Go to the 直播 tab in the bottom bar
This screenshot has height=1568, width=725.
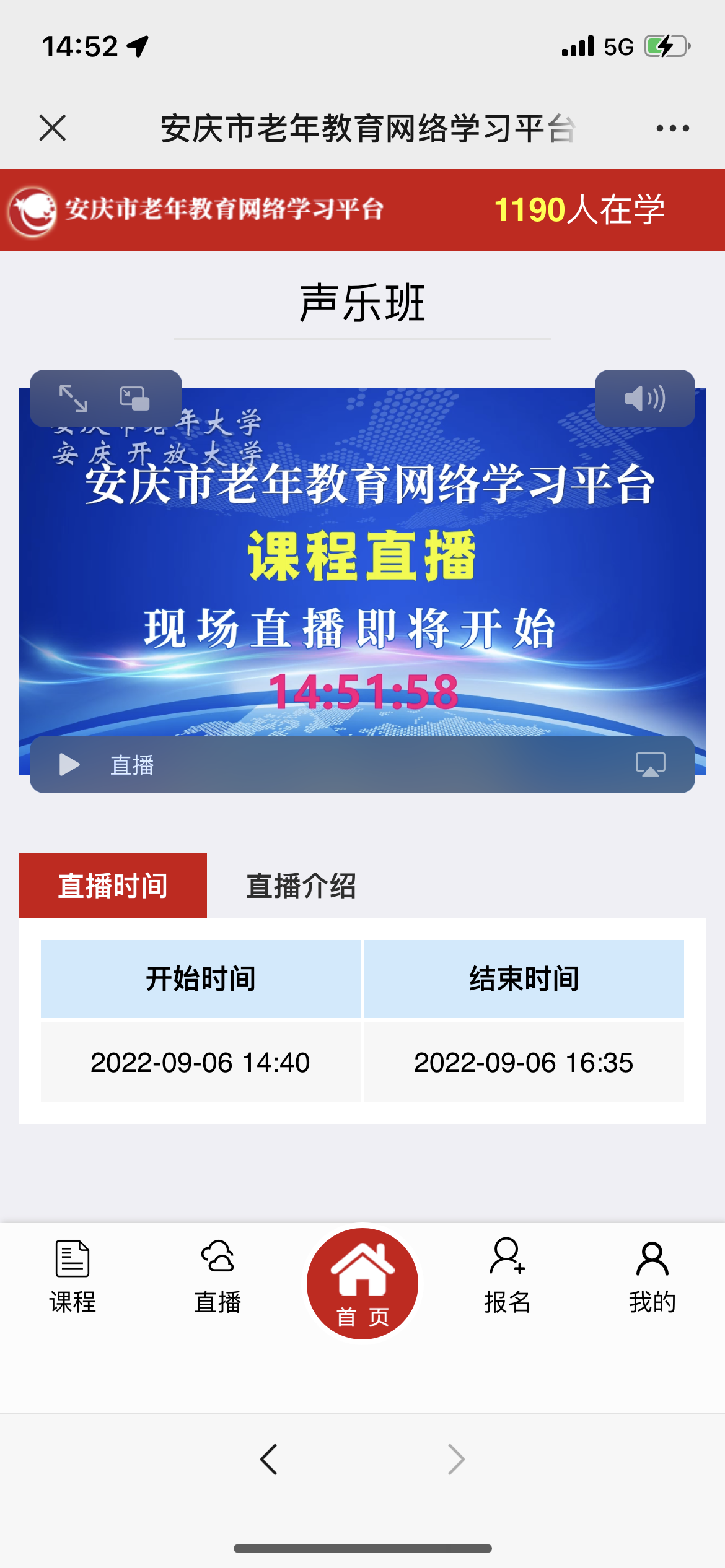click(x=217, y=1277)
